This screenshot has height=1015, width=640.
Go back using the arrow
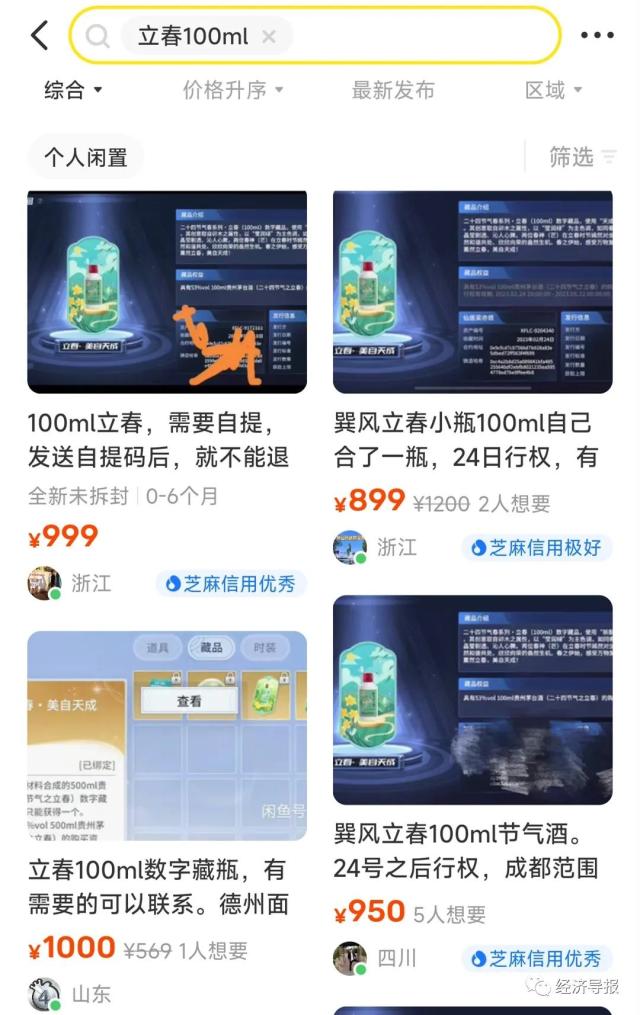coord(38,36)
